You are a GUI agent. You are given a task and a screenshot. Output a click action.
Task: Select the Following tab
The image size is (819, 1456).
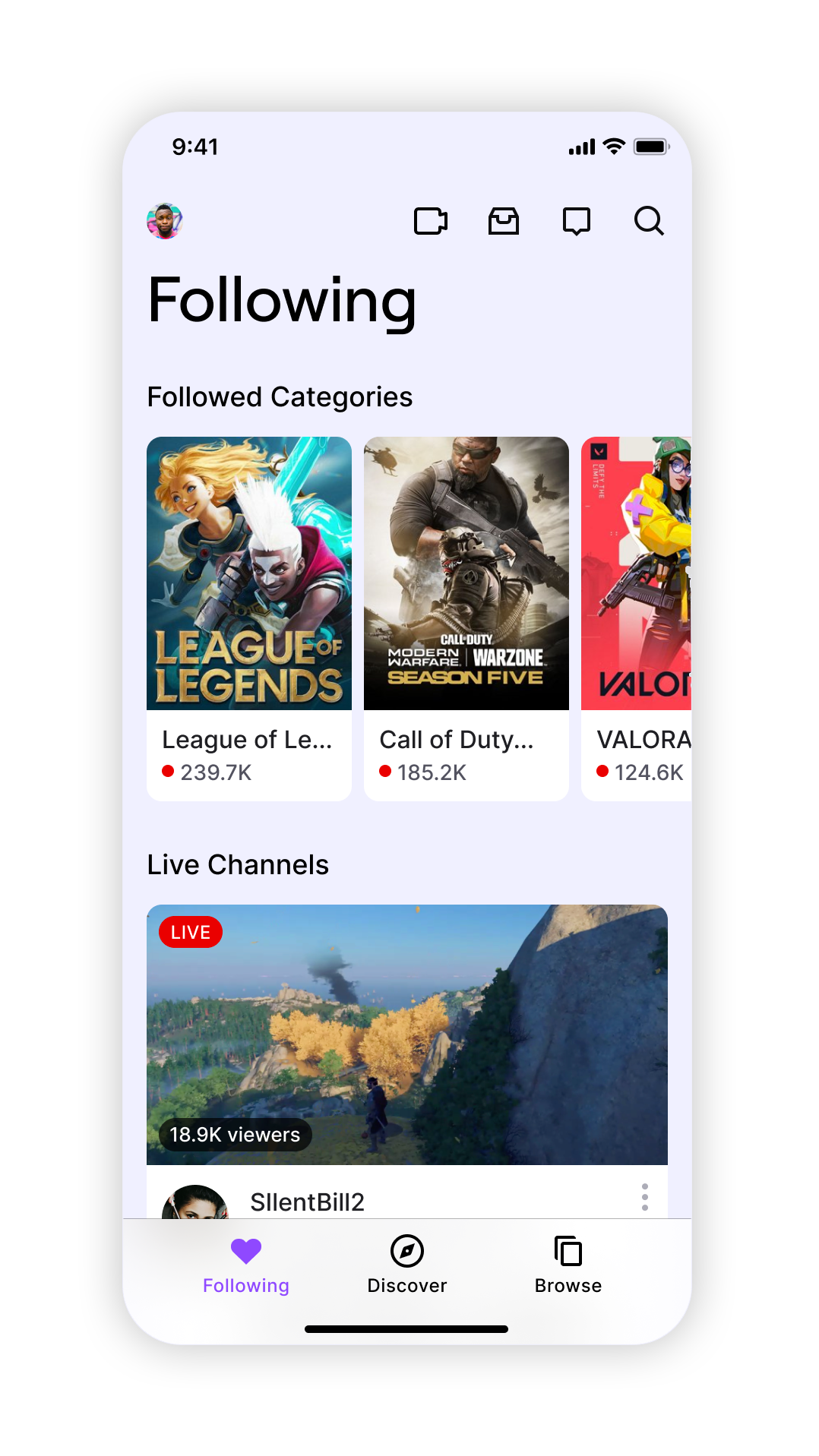pos(245,1265)
